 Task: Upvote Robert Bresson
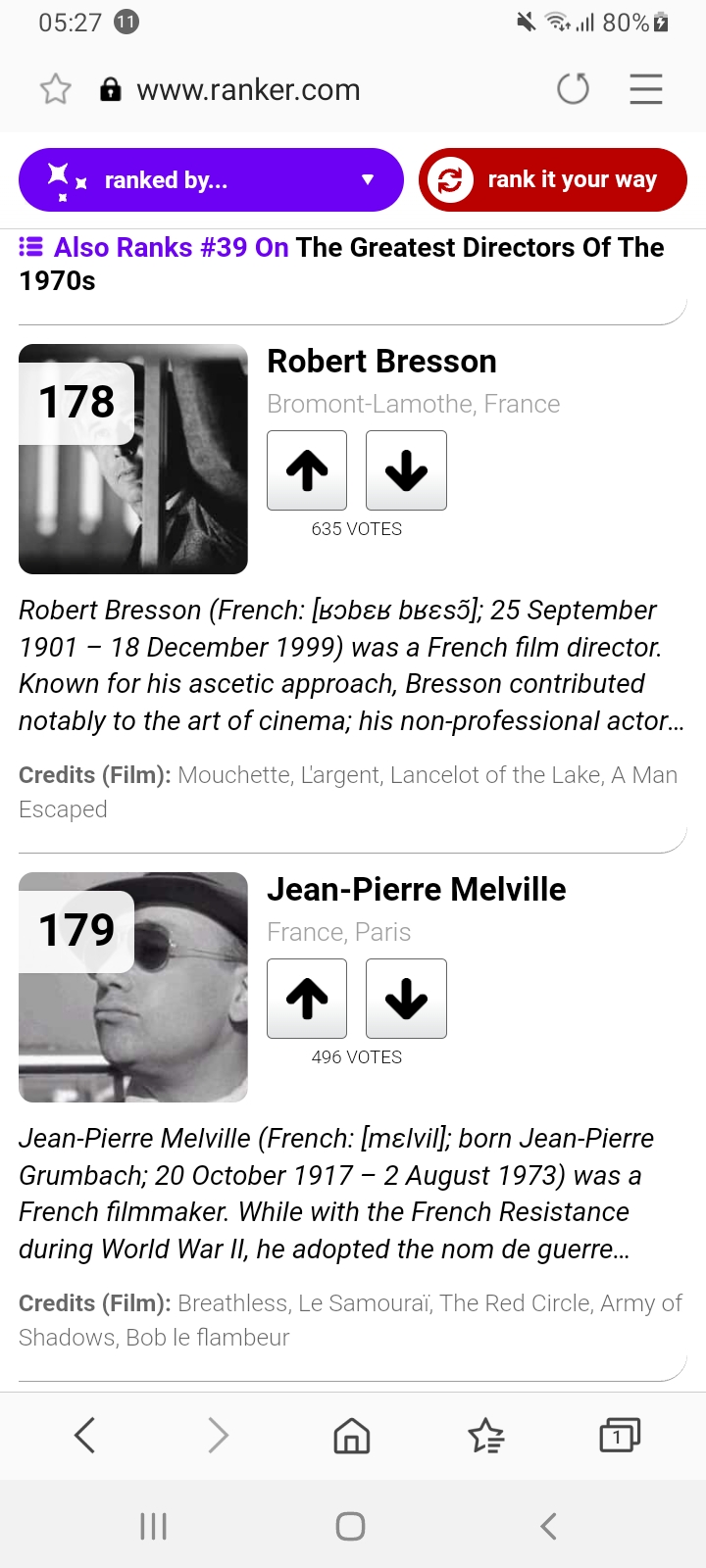click(307, 470)
